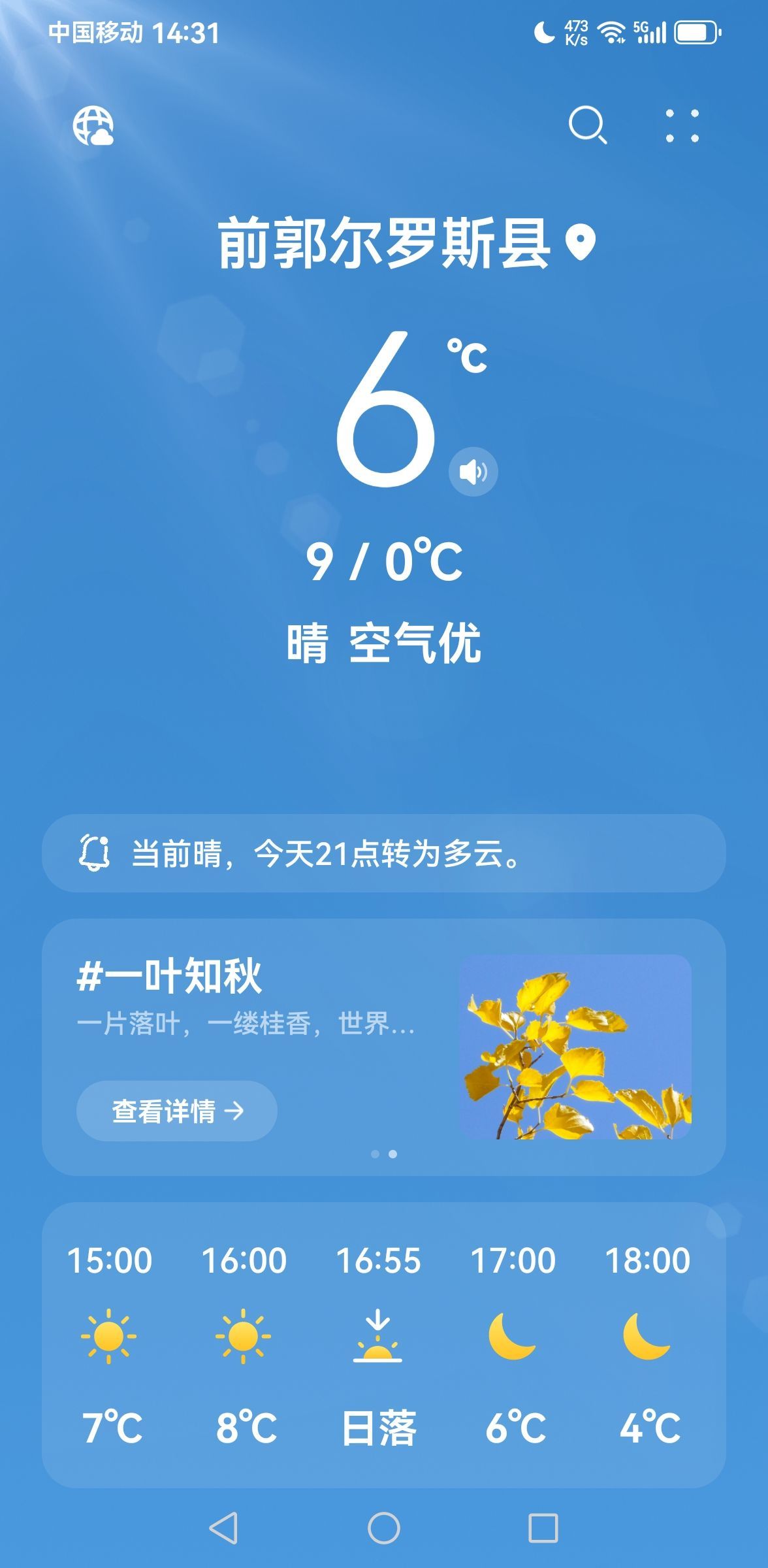Go back with the system back button
This screenshot has height=1568, width=768.
point(223,1528)
